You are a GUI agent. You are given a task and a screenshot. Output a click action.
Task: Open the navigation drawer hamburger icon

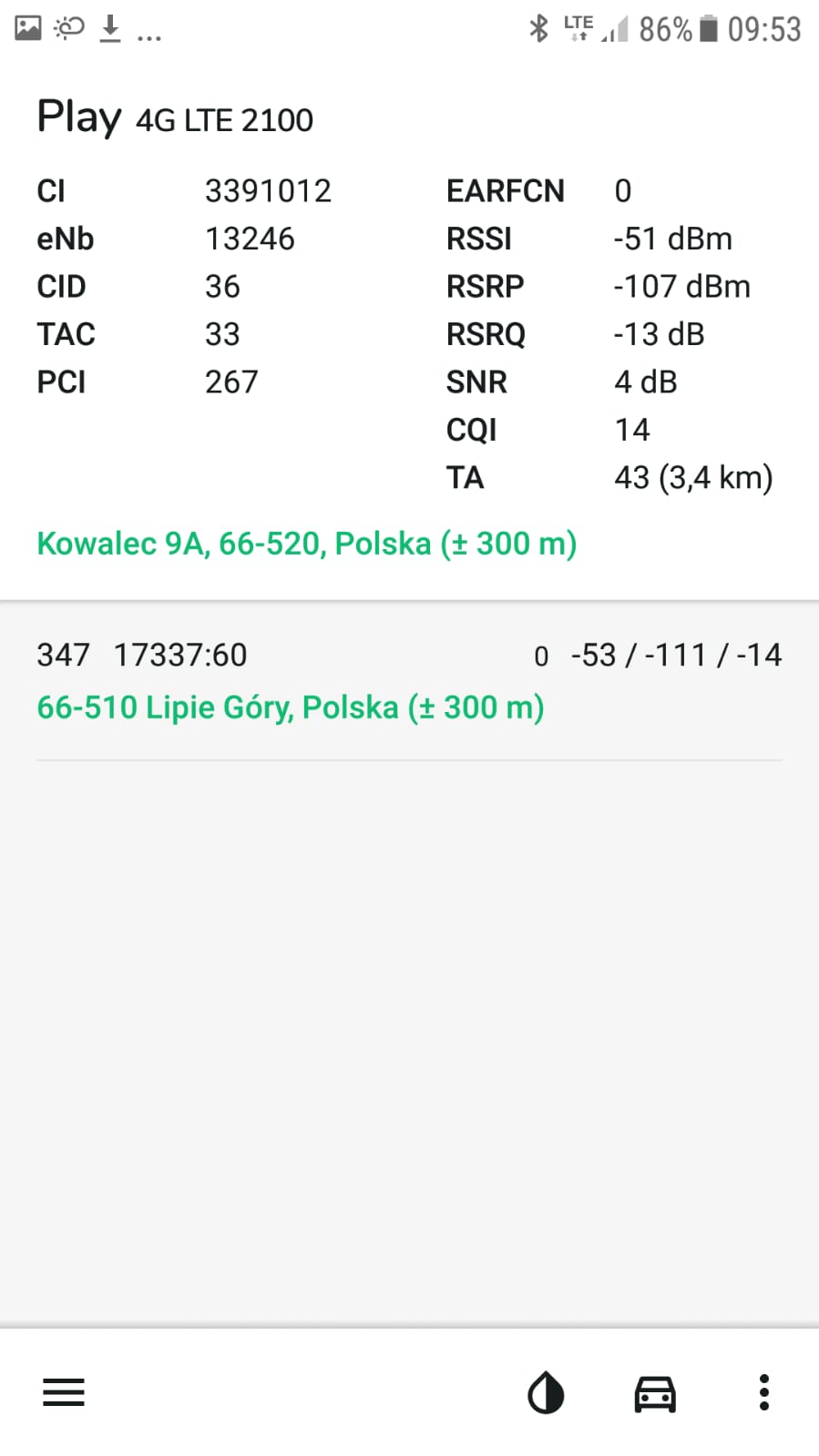(62, 1391)
